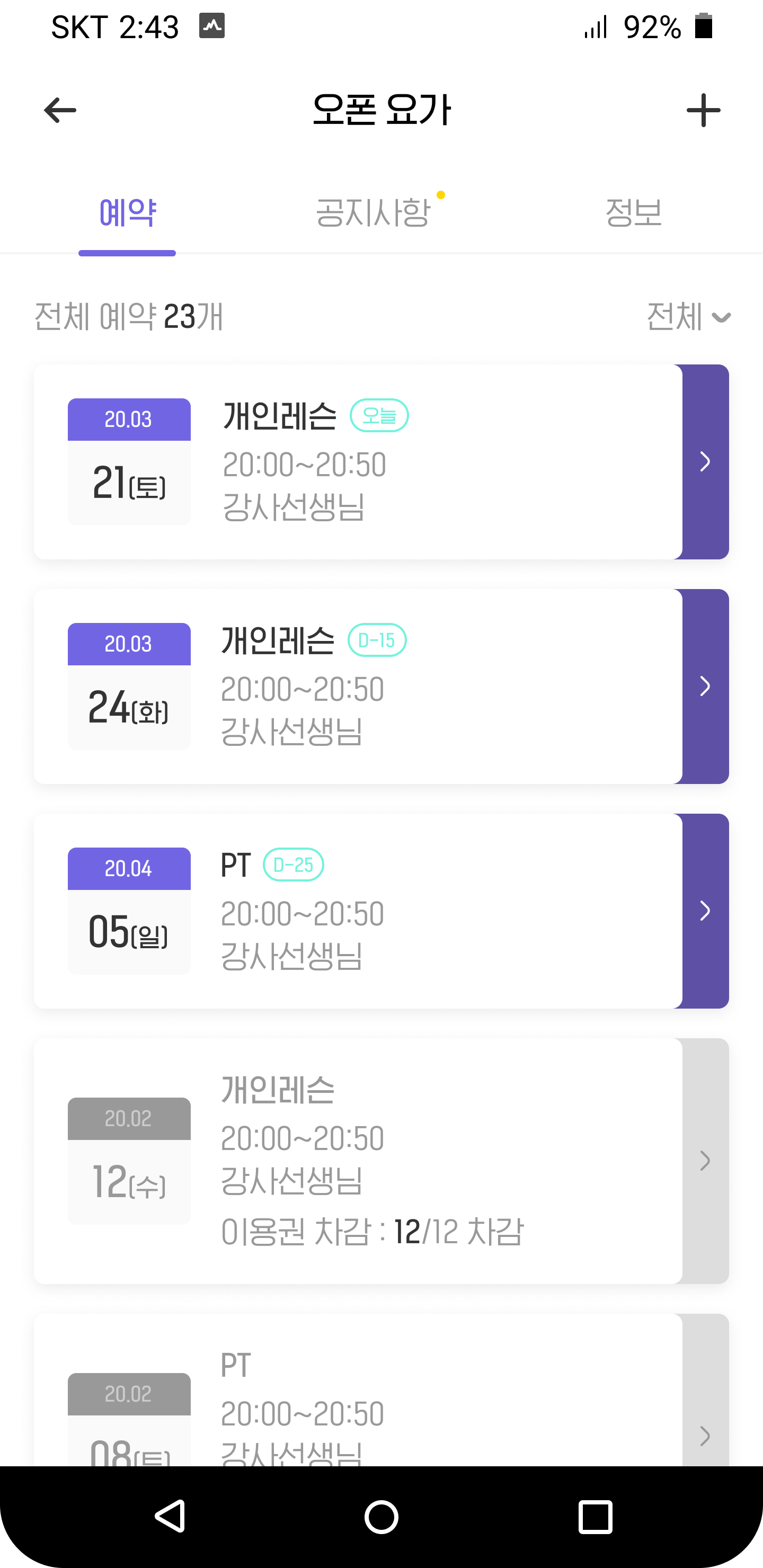Add a new reservation with plus icon
Screen dimensions: 763x1568
[x=703, y=110]
